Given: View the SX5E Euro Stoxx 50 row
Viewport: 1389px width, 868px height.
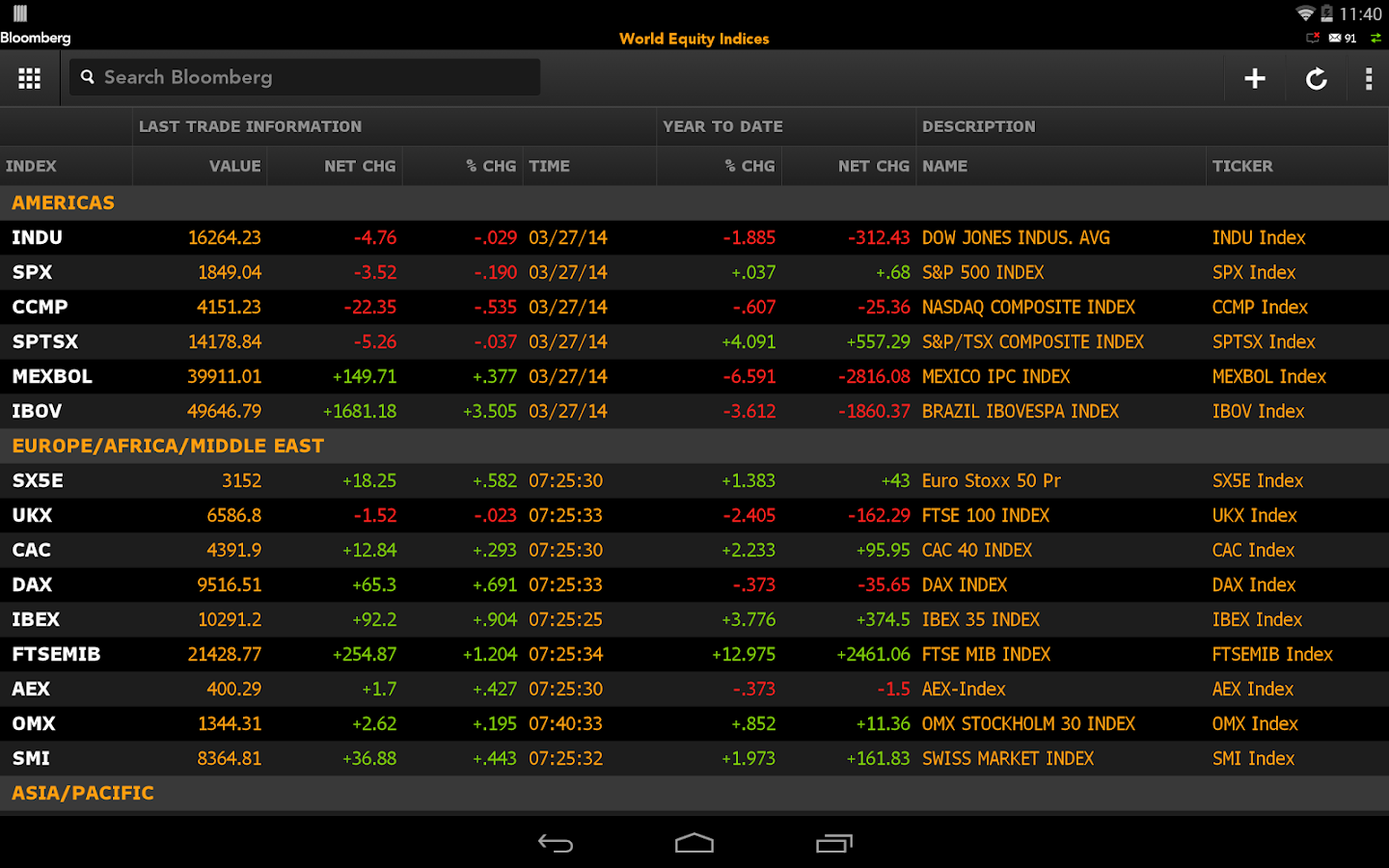Looking at the screenshot, I should click(694, 480).
